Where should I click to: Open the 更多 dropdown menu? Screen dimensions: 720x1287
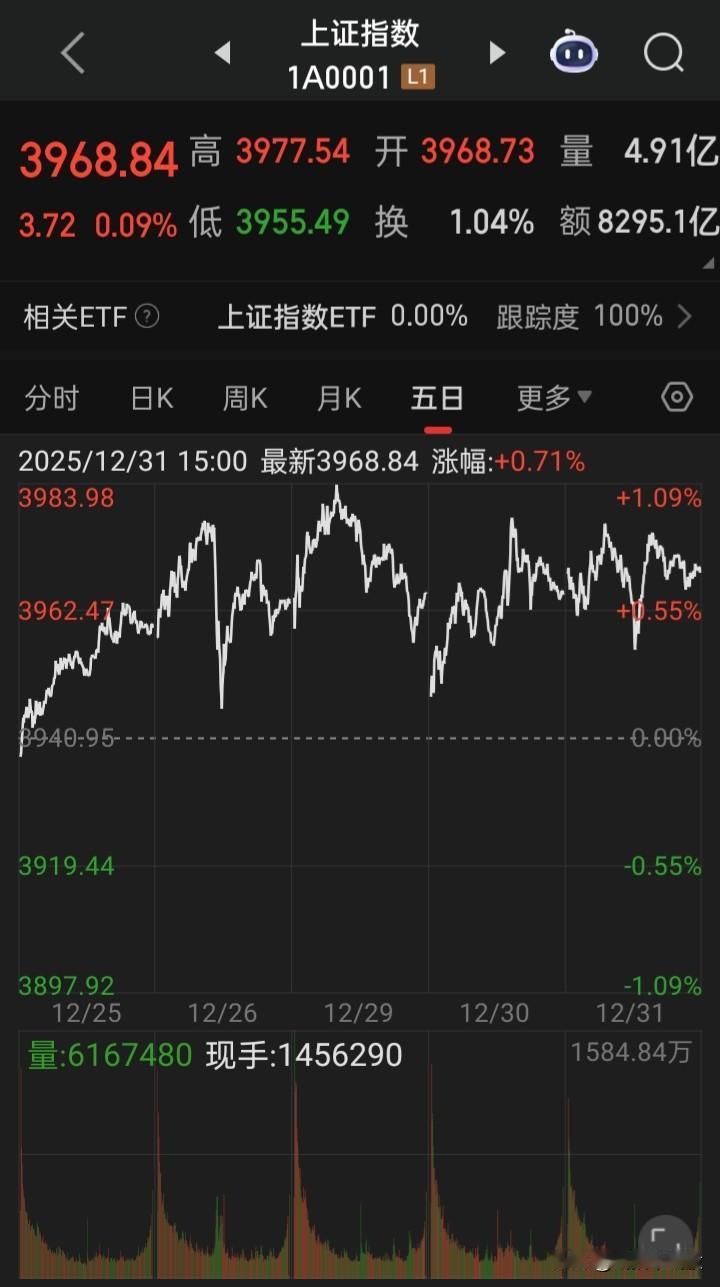click(x=553, y=397)
